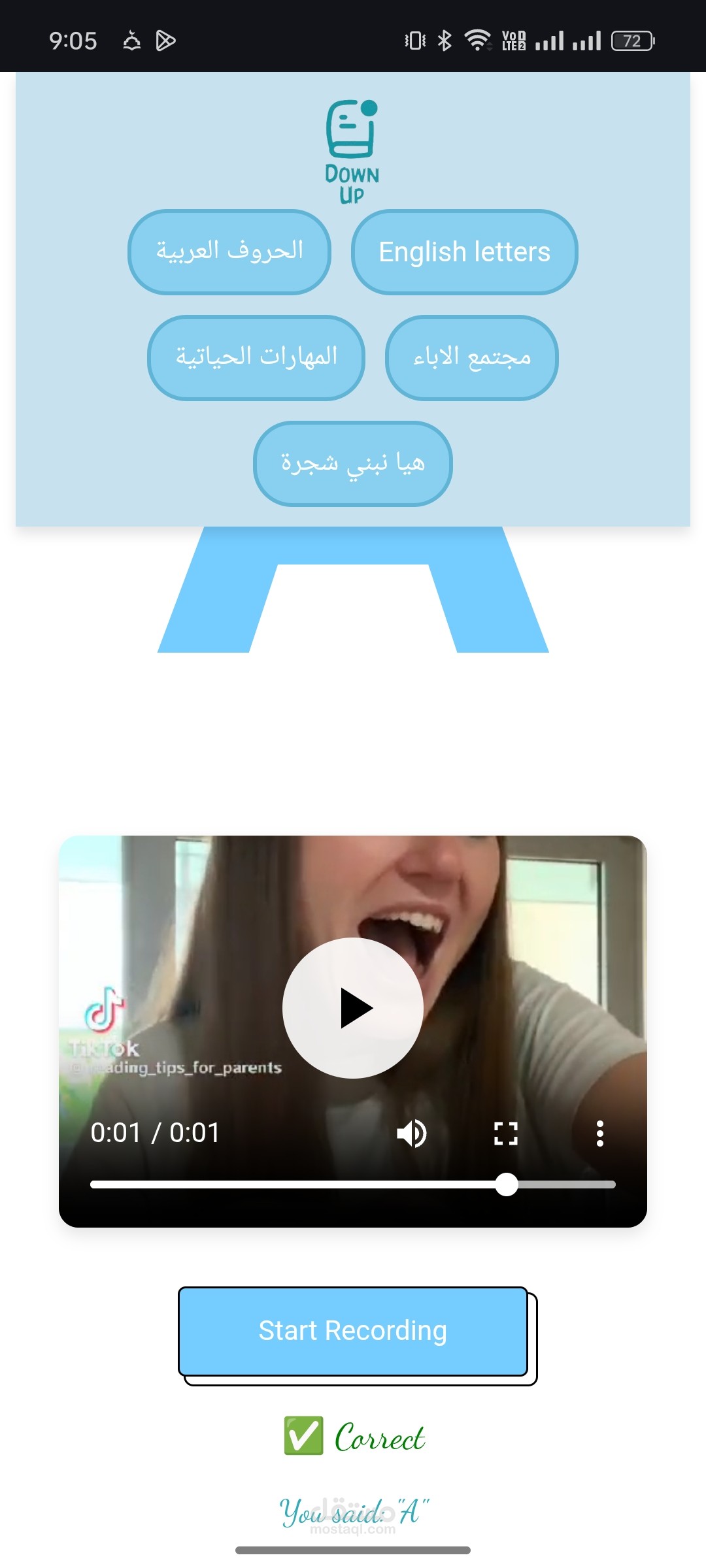Viewport: 706px width, 1568px height.
Task: Enter fullscreen video mode
Action: coord(506,1134)
